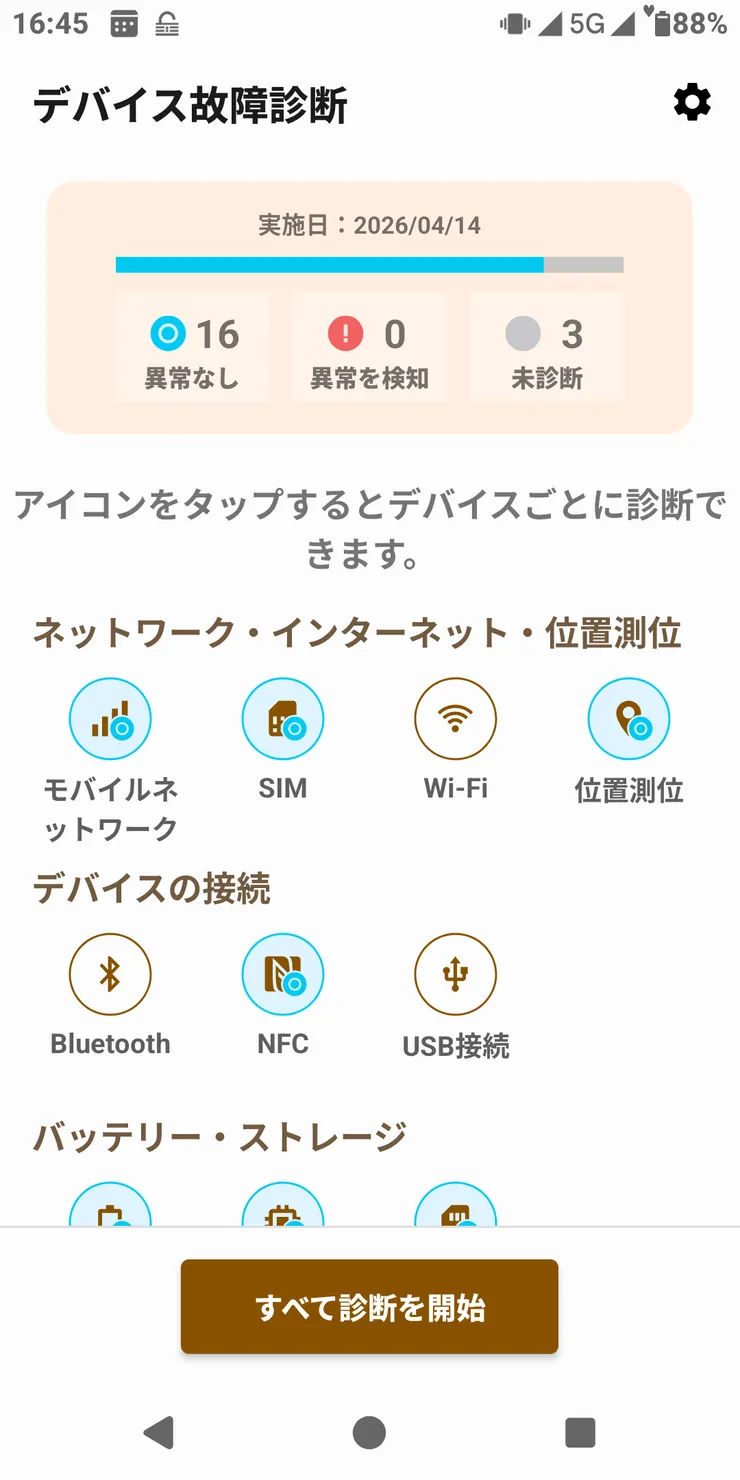Open the NFC diagnostic icon

[283, 974]
